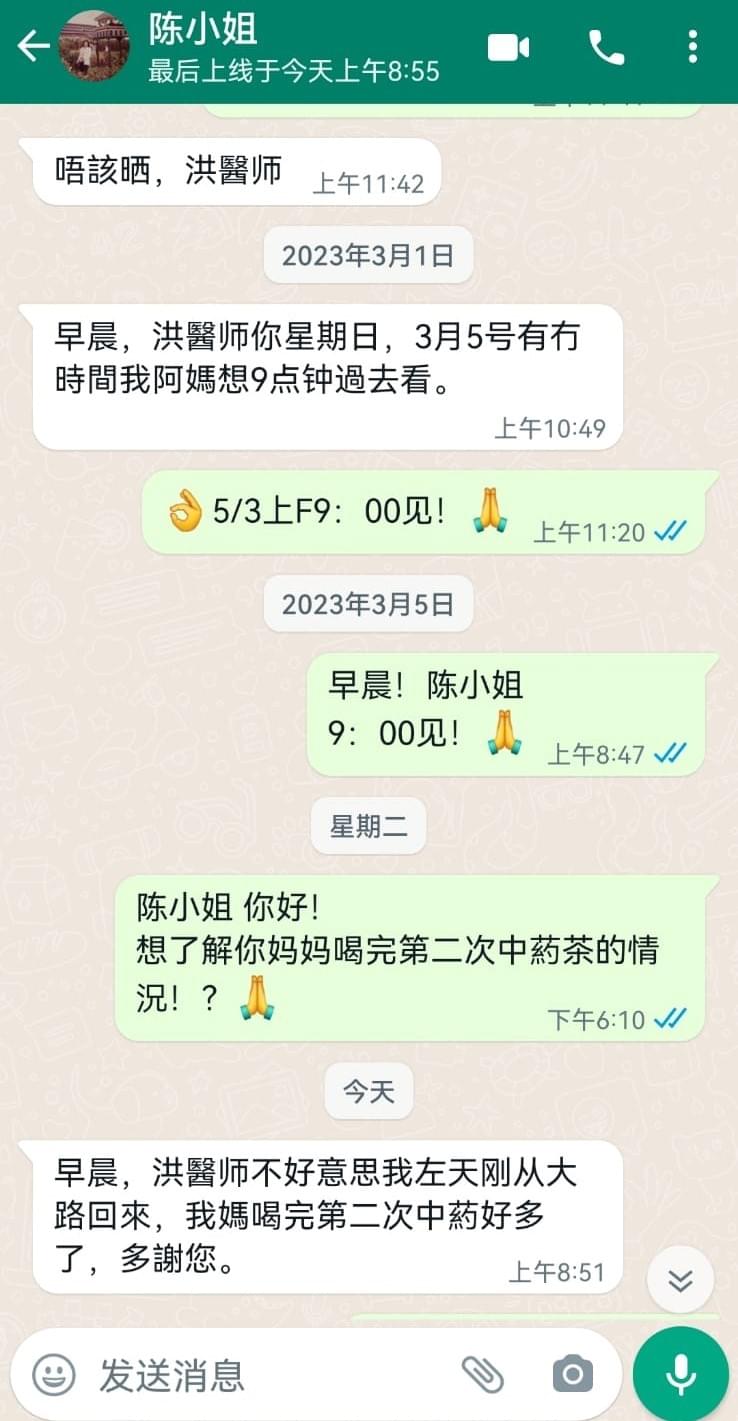The image size is (738, 1421).
Task: Attach a file with the paperclip
Action: [x=483, y=1375]
